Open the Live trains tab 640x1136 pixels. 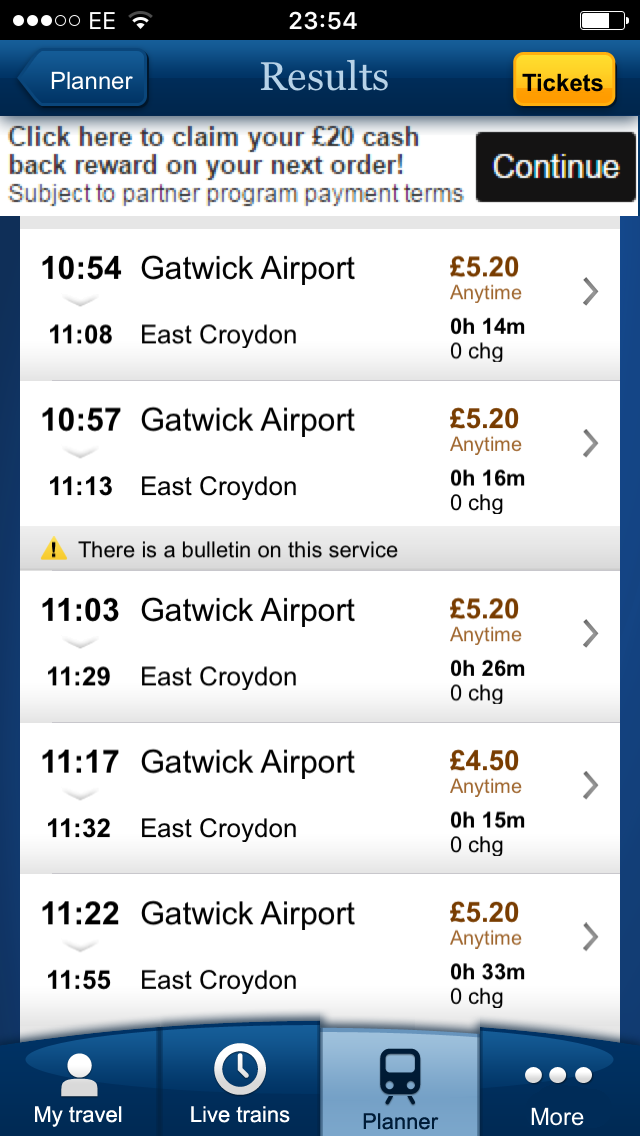pyautogui.click(x=240, y=1086)
